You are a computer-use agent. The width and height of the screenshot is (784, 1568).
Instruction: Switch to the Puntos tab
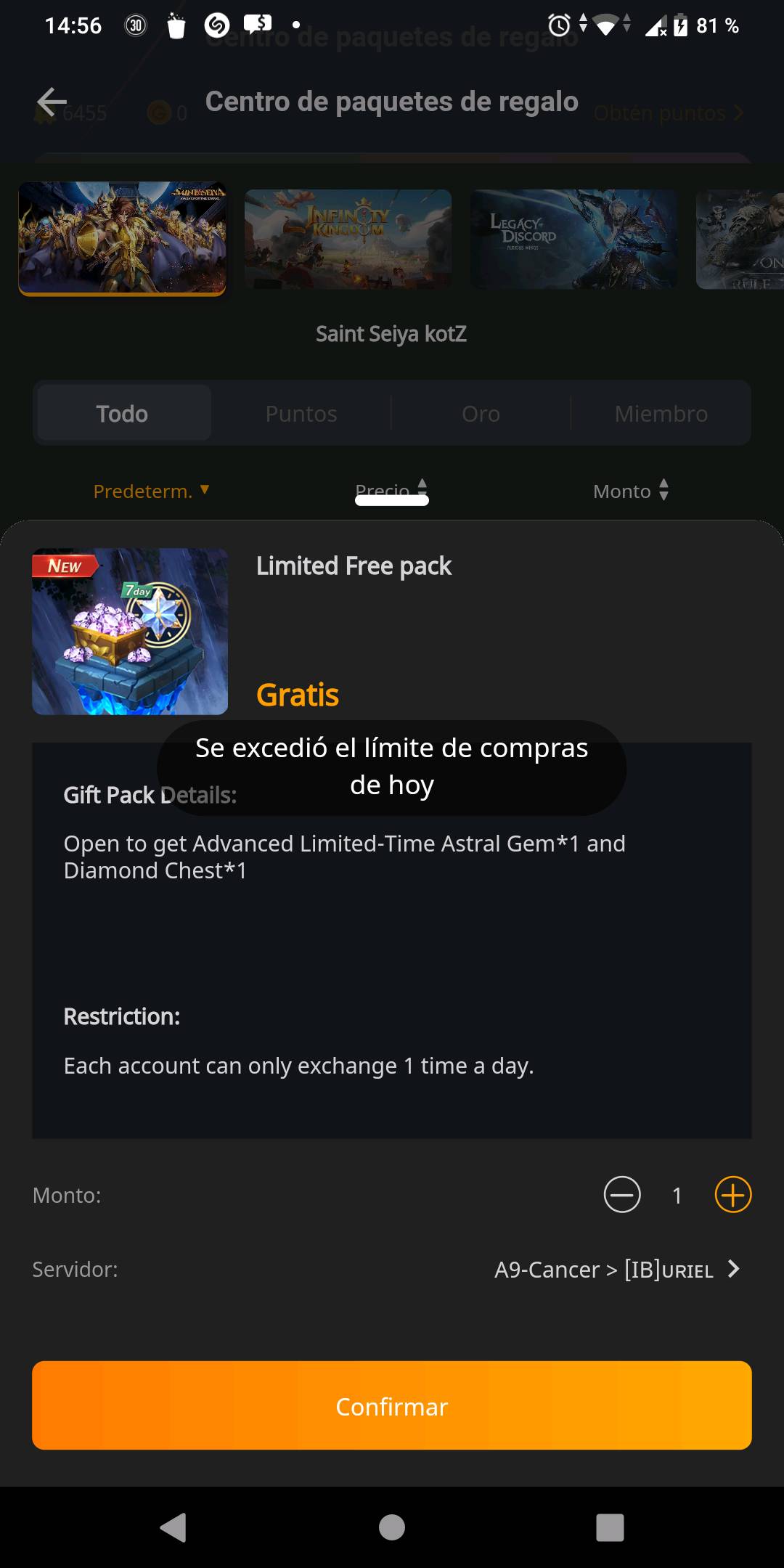pyautogui.click(x=301, y=414)
